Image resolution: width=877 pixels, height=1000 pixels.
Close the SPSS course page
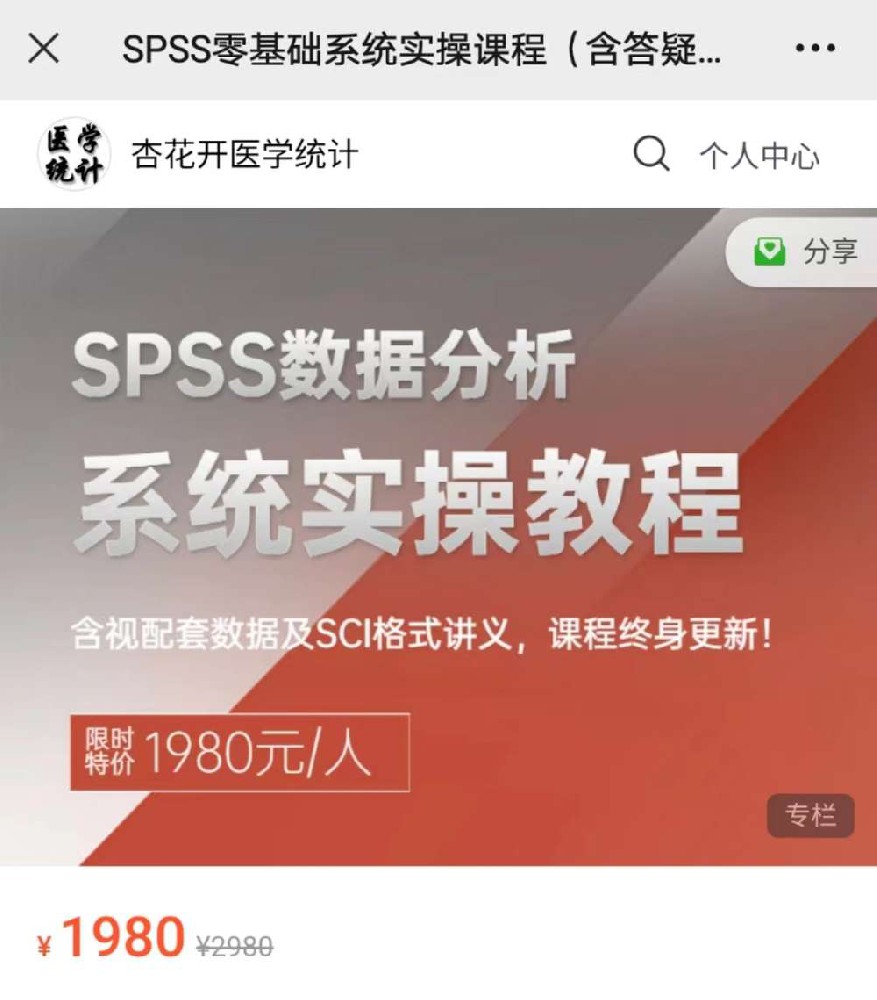point(43,48)
